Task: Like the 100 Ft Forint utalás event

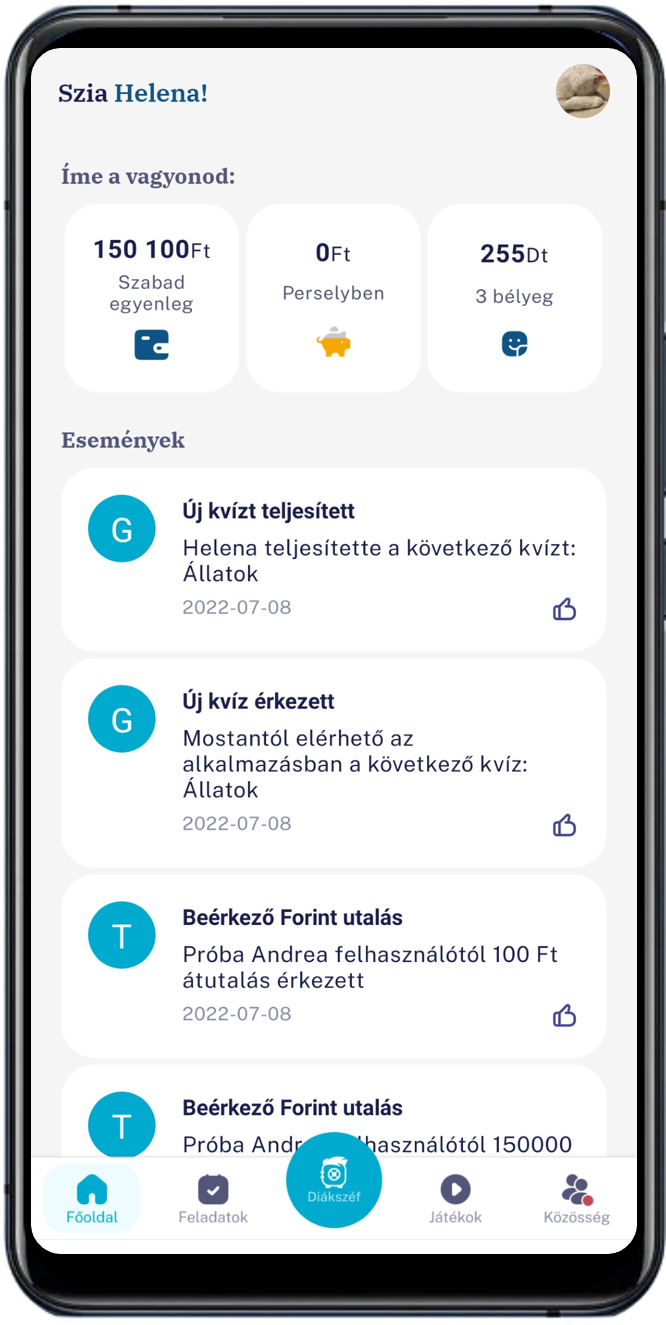Action: [x=565, y=1016]
